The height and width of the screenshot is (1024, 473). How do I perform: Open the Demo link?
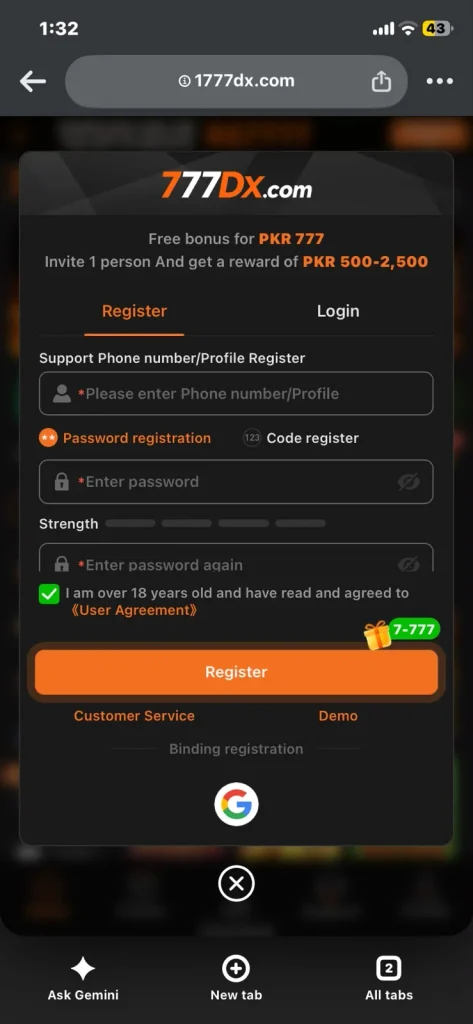338,716
